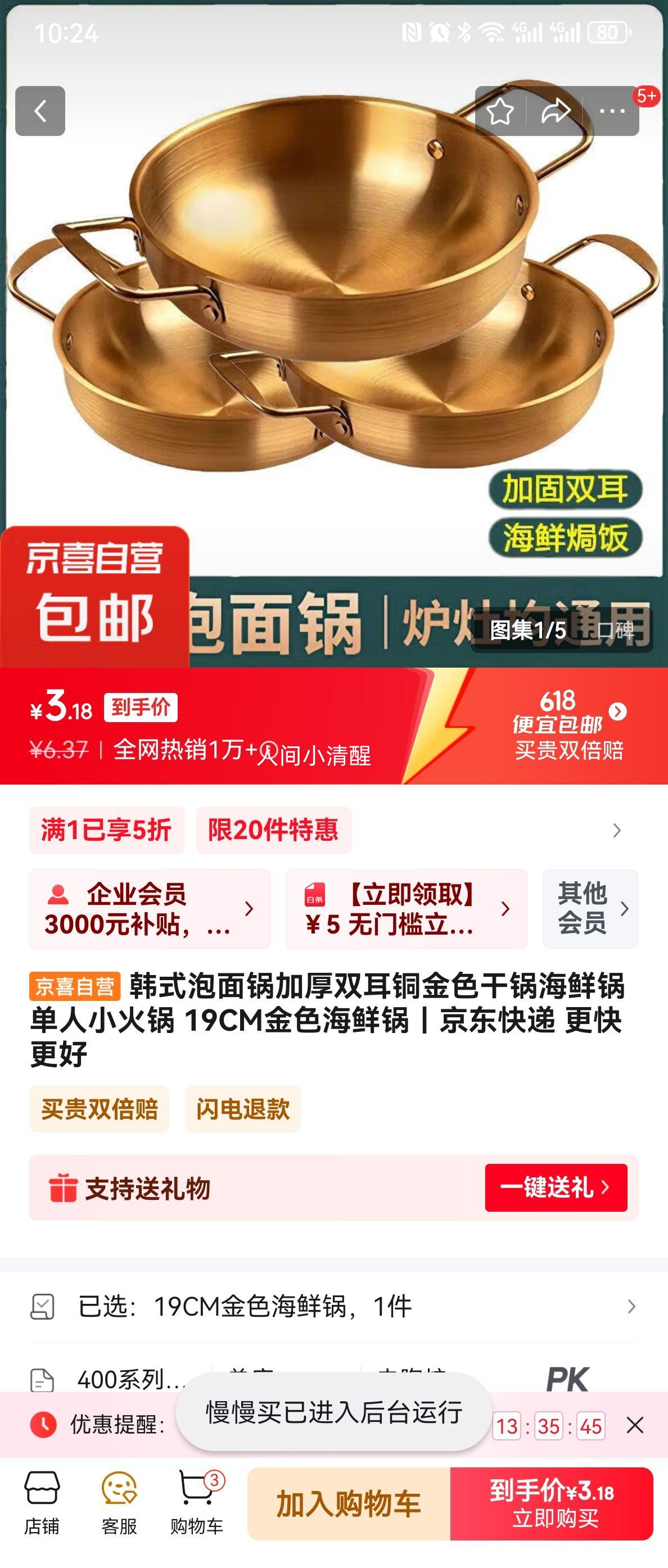Image resolution: width=668 pixels, height=1568 pixels.
Task: Claim the ¥5 无门槛 coupon
Action: [405, 909]
